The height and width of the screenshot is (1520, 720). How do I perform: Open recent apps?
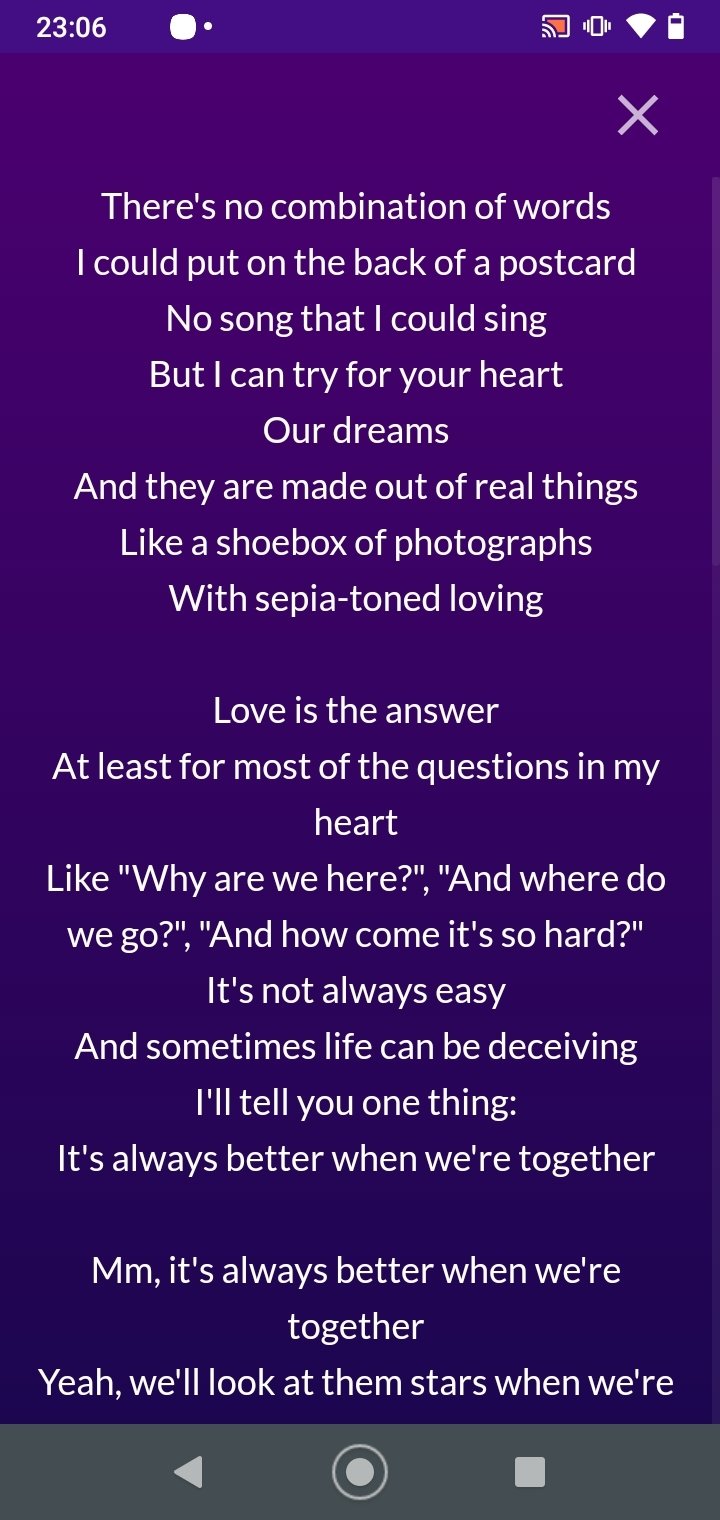[x=529, y=1472]
